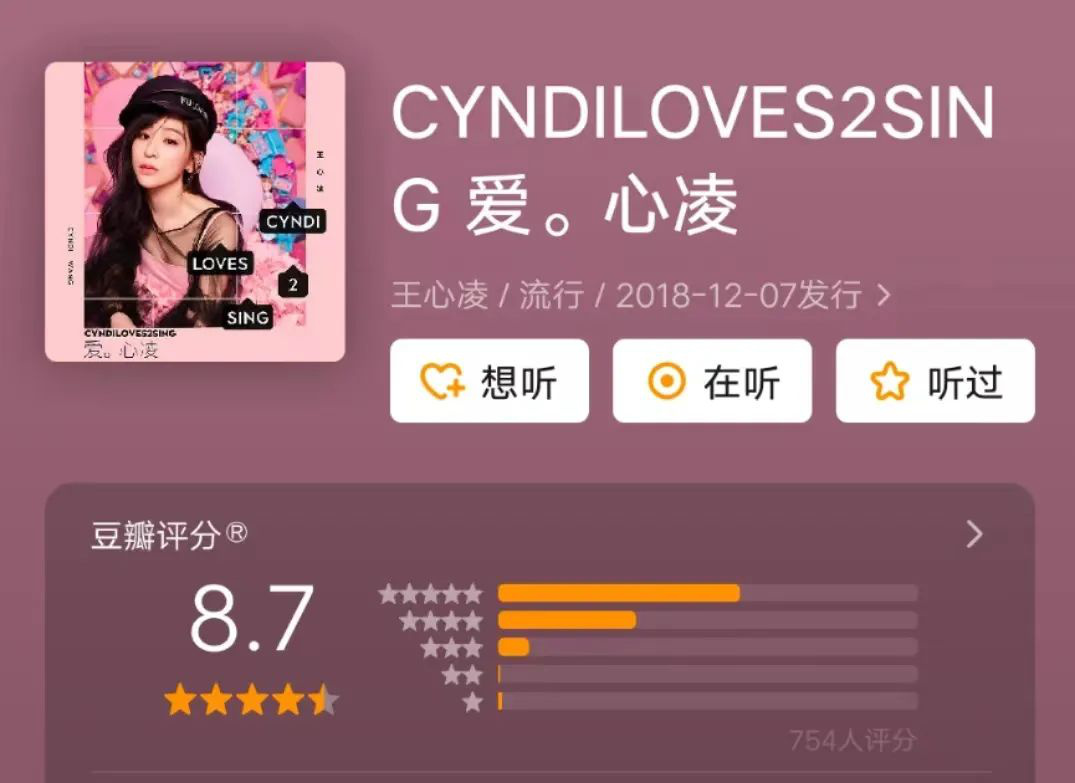
Task: Expand the 豆瓣评分 rating details chevron
Action: click(974, 535)
